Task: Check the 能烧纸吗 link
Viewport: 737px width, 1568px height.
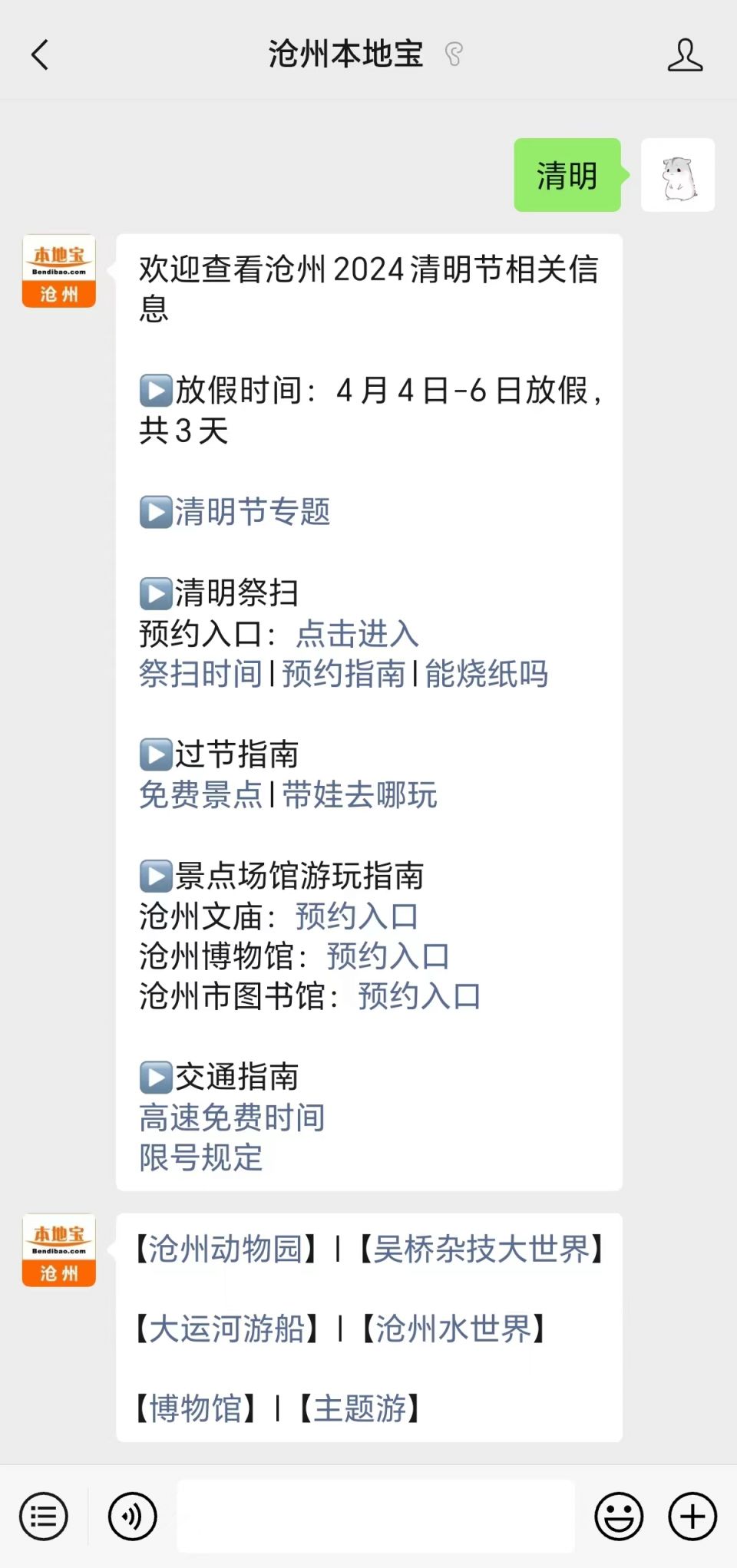Action: pos(486,674)
